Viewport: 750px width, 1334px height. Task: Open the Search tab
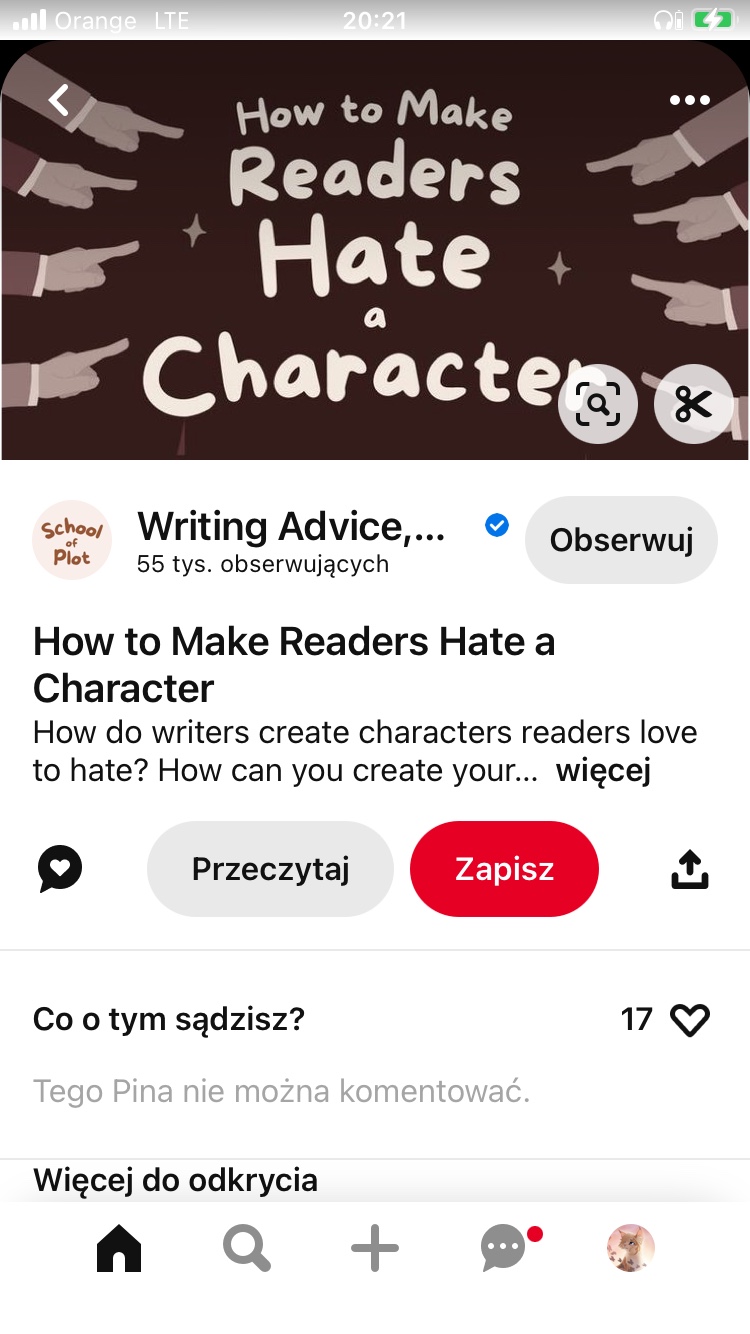[x=246, y=1249]
